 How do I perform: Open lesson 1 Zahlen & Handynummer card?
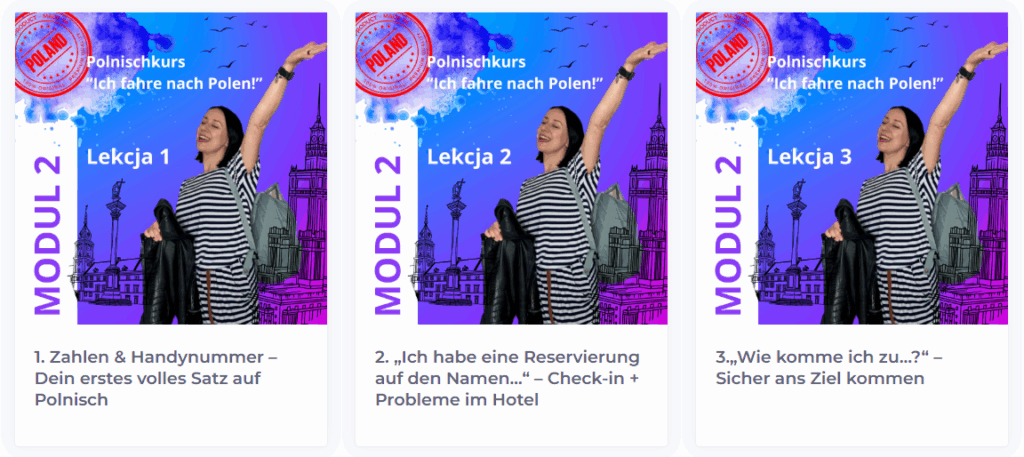click(x=155, y=378)
